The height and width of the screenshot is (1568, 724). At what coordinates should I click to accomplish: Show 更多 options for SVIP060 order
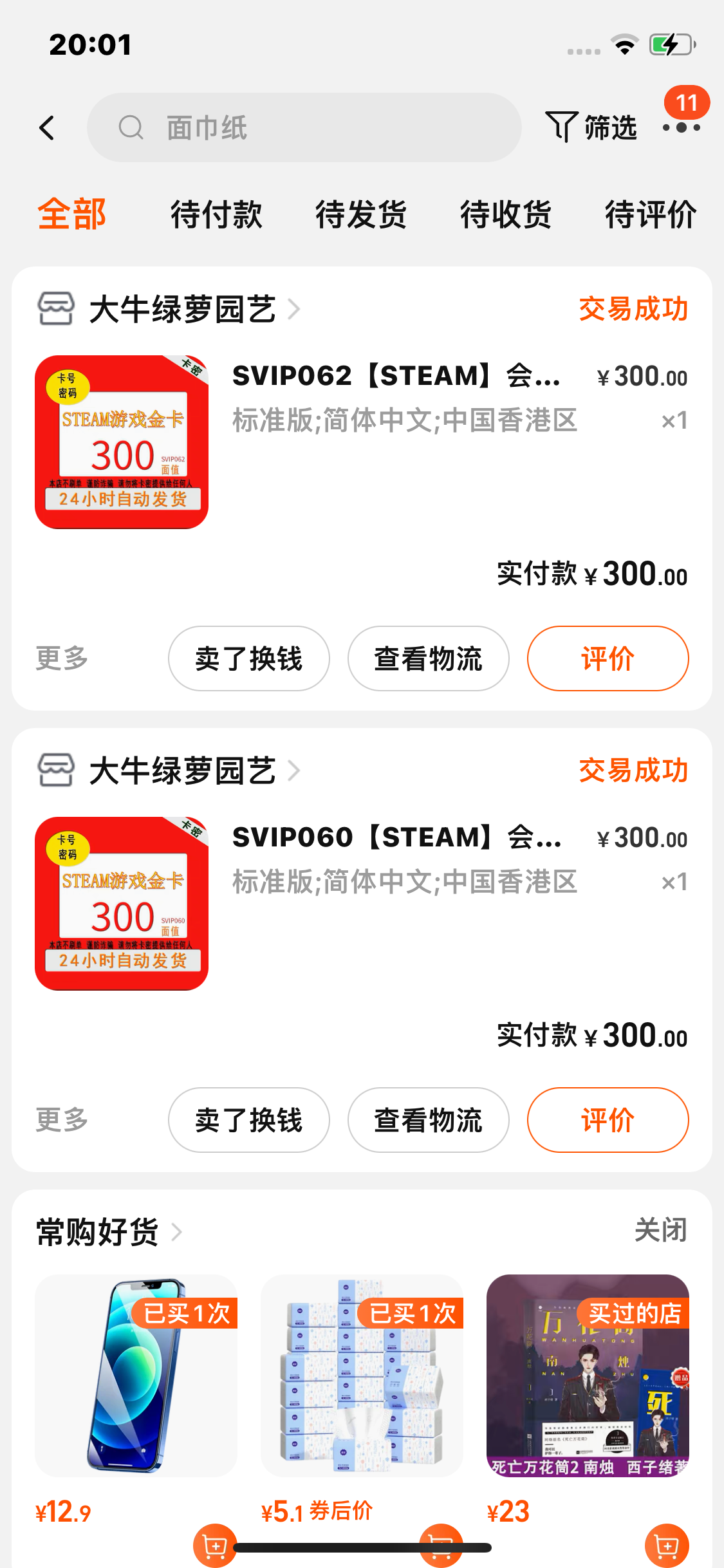point(62,1120)
